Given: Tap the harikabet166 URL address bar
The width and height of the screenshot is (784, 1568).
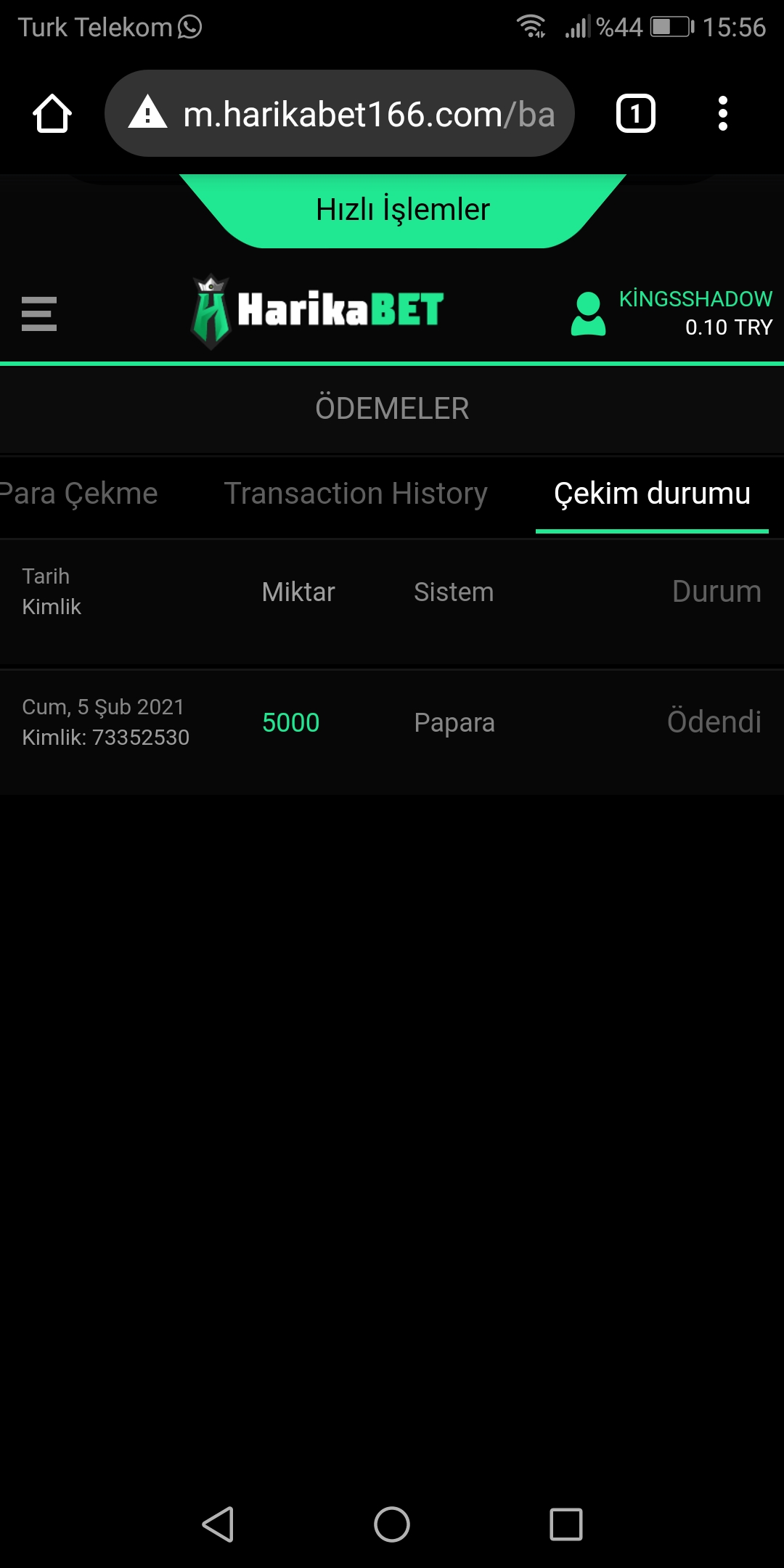Looking at the screenshot, I should click(x=340, y=114).
